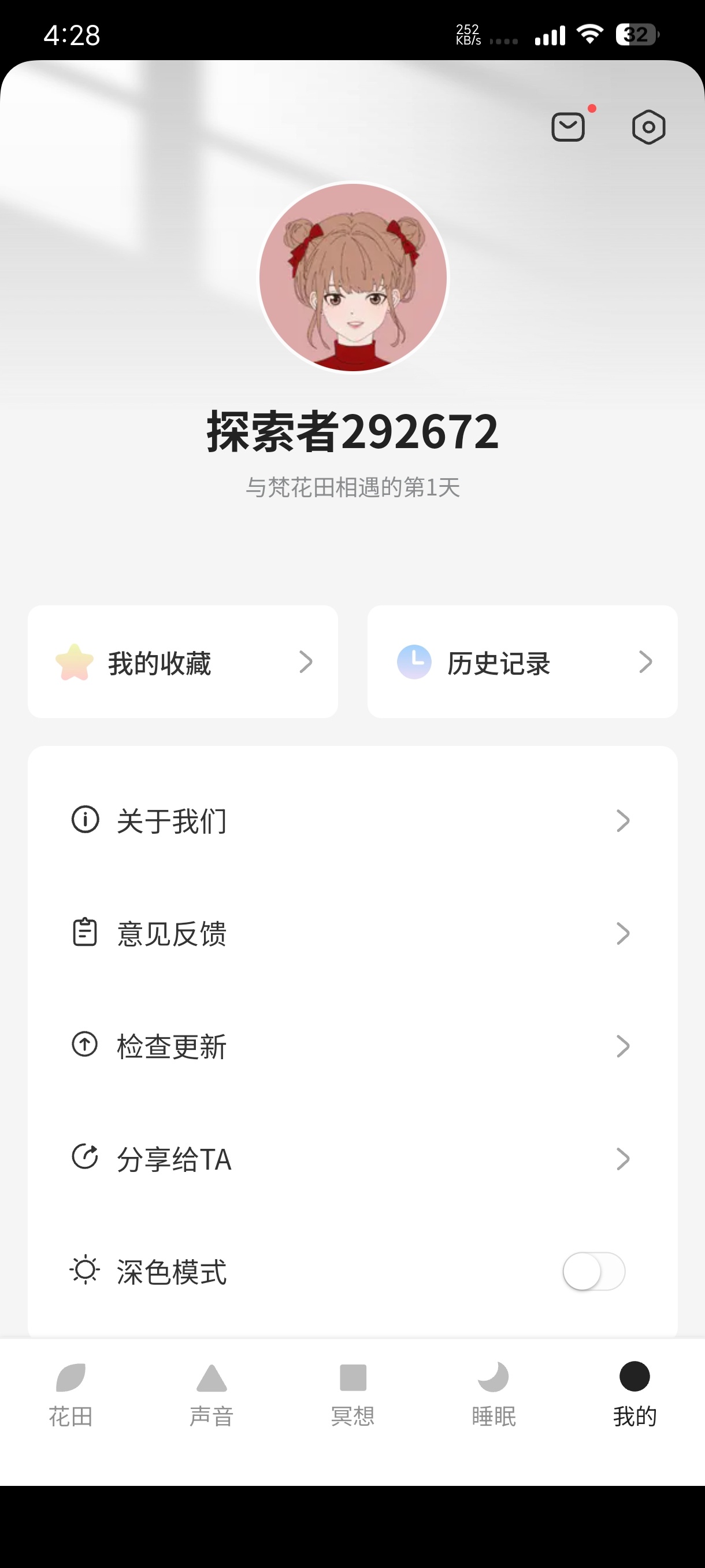
Task: Open the message inbox icon with red dot
Action: pyautogui.click(x=567, y=127)
